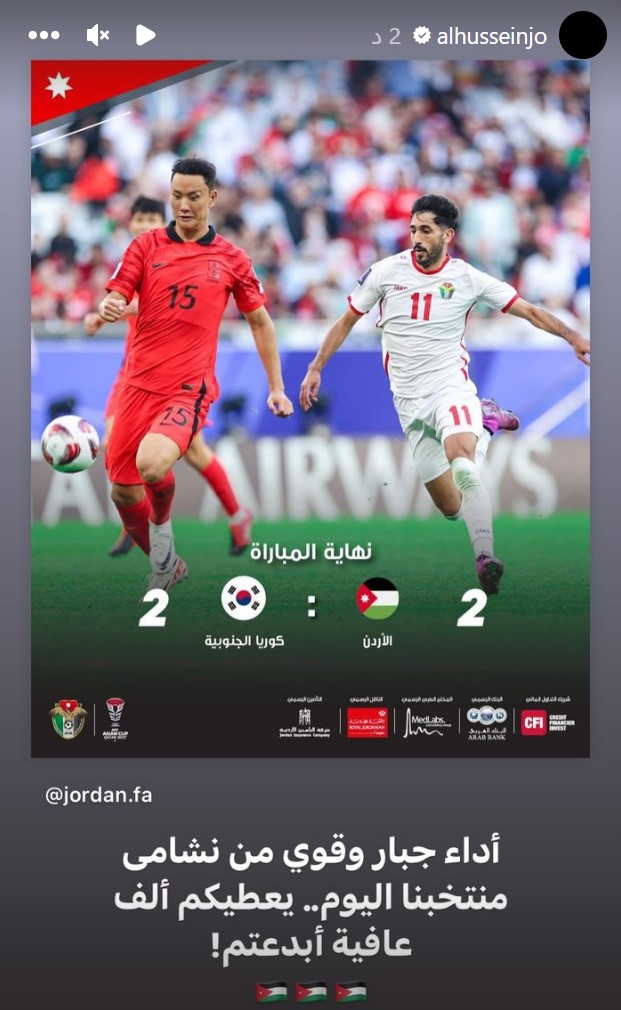Unmute the story sound
The width and height of the screenshot is (621, 1010).
97,35
